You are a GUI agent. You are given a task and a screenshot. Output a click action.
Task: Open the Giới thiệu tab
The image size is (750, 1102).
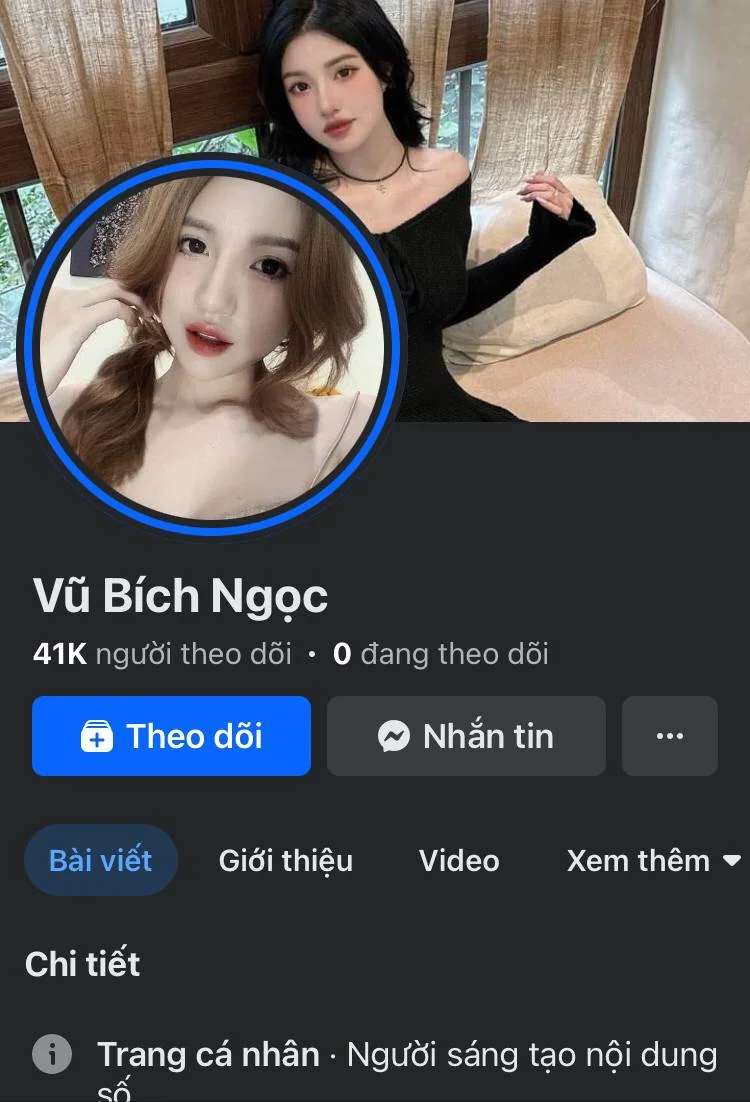click(286, 860)
